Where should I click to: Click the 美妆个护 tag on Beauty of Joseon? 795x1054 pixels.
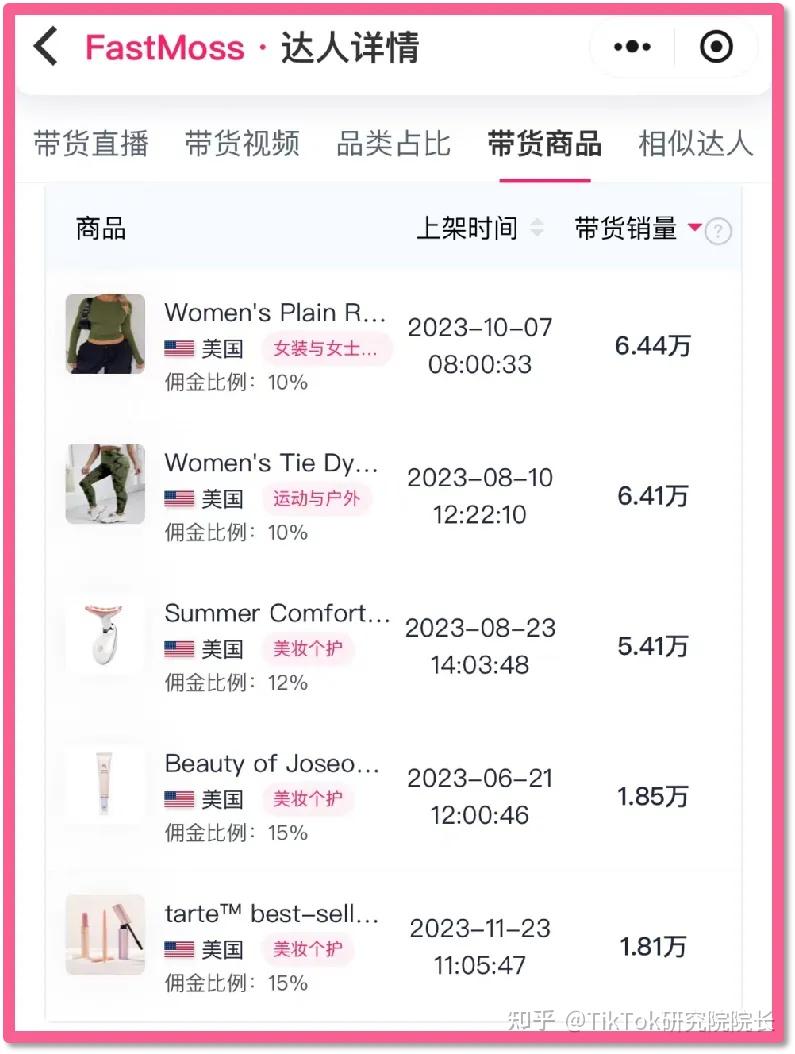click(x=308, y=800)
